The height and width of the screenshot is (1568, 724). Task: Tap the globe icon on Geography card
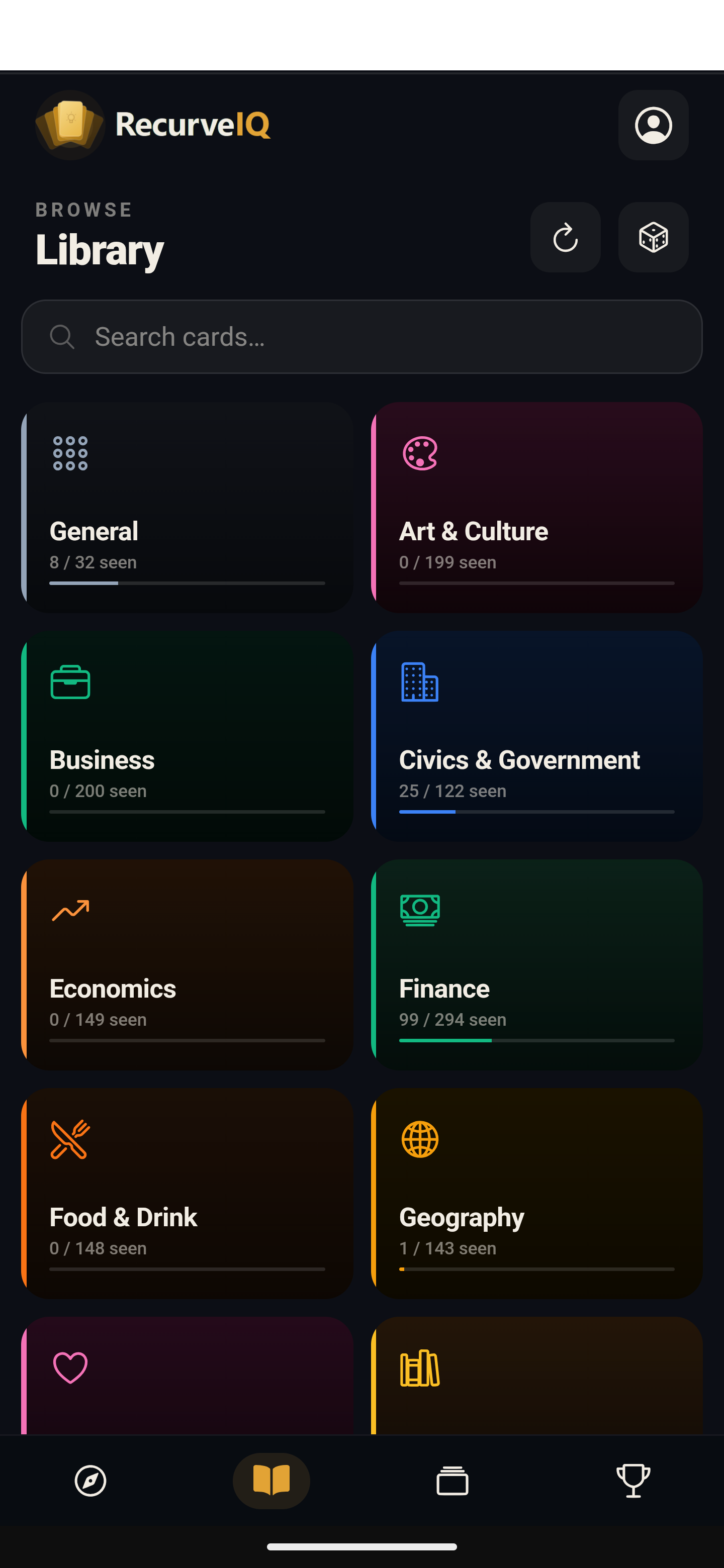tap(419, 1139)
